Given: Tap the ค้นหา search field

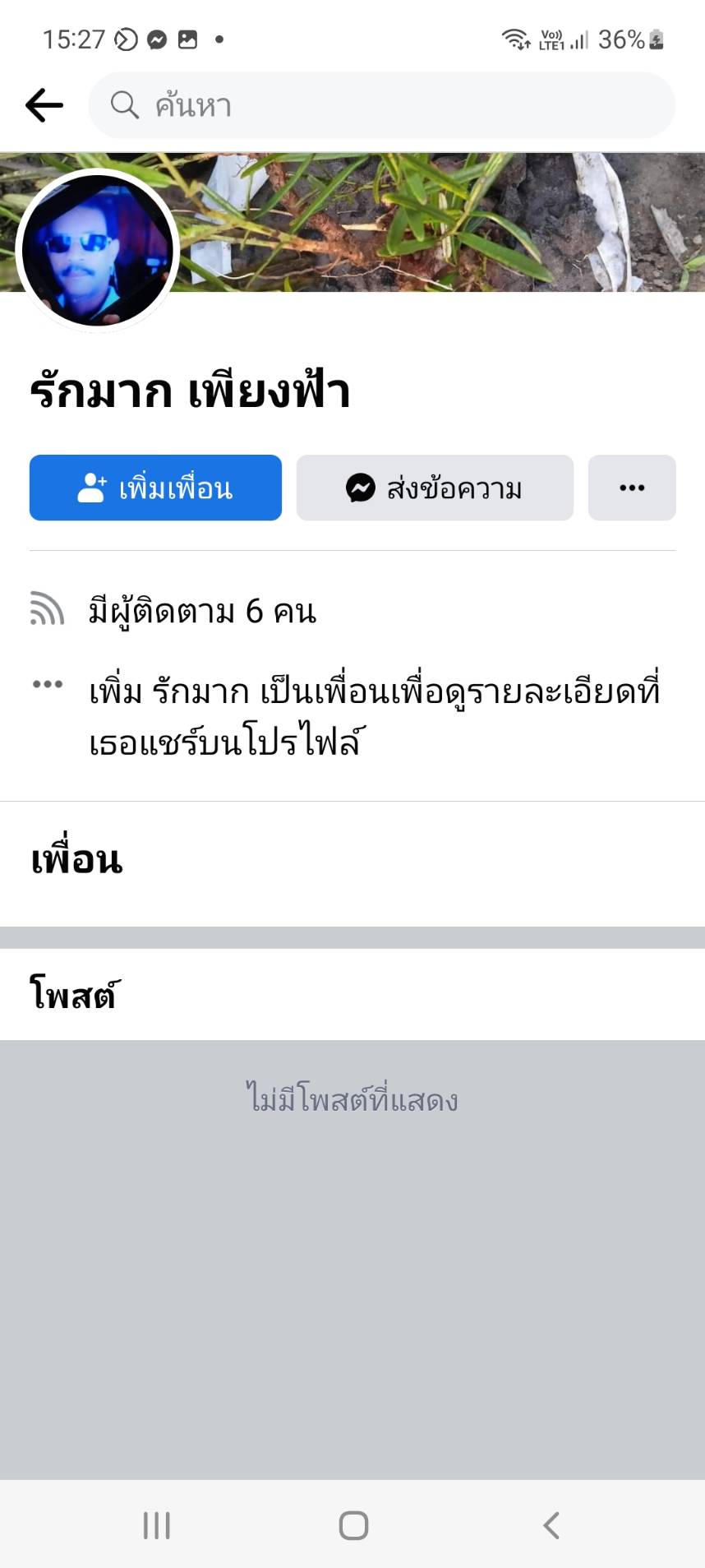Looking at the screenshot, I should 381,105.
